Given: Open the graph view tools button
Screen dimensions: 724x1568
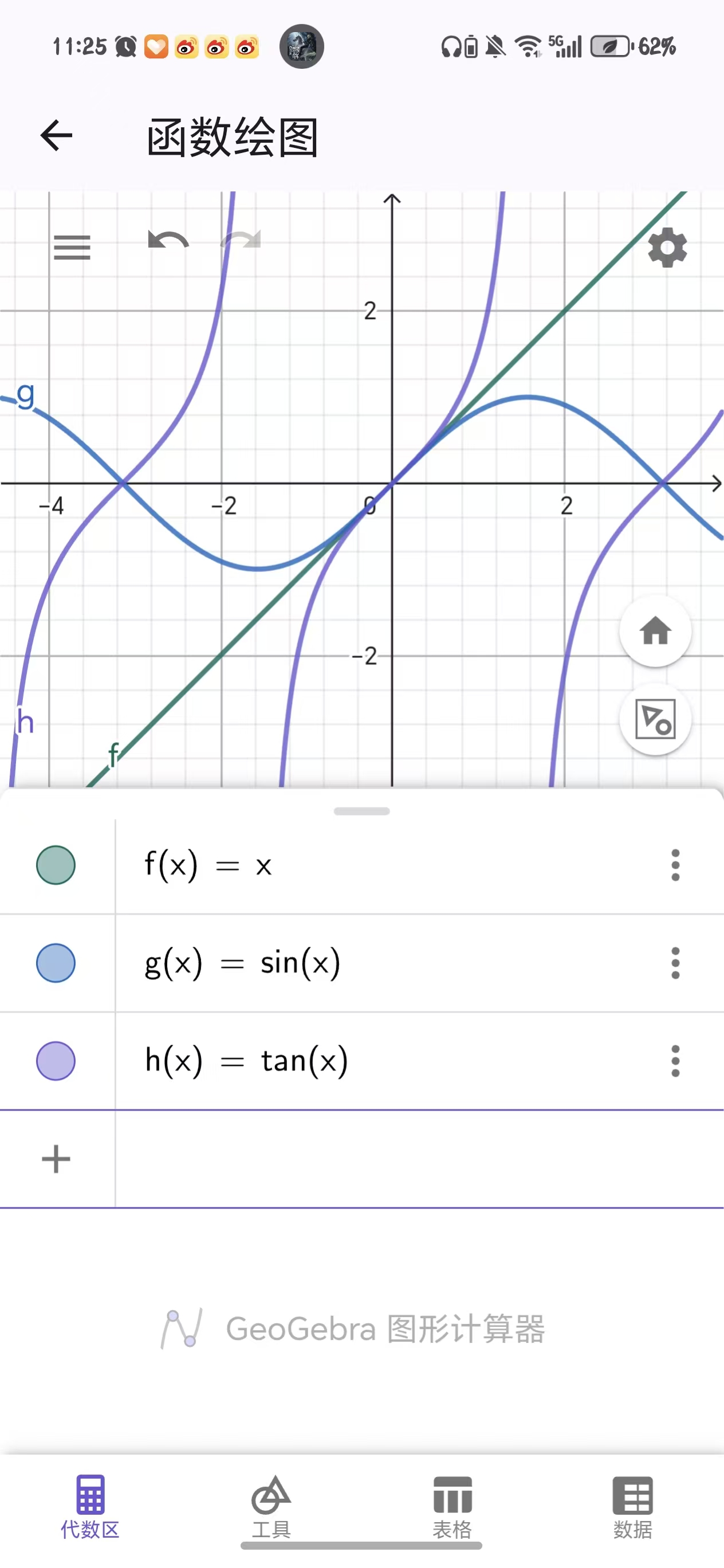Looking at the screenshot, I should (x=655, y=719).
